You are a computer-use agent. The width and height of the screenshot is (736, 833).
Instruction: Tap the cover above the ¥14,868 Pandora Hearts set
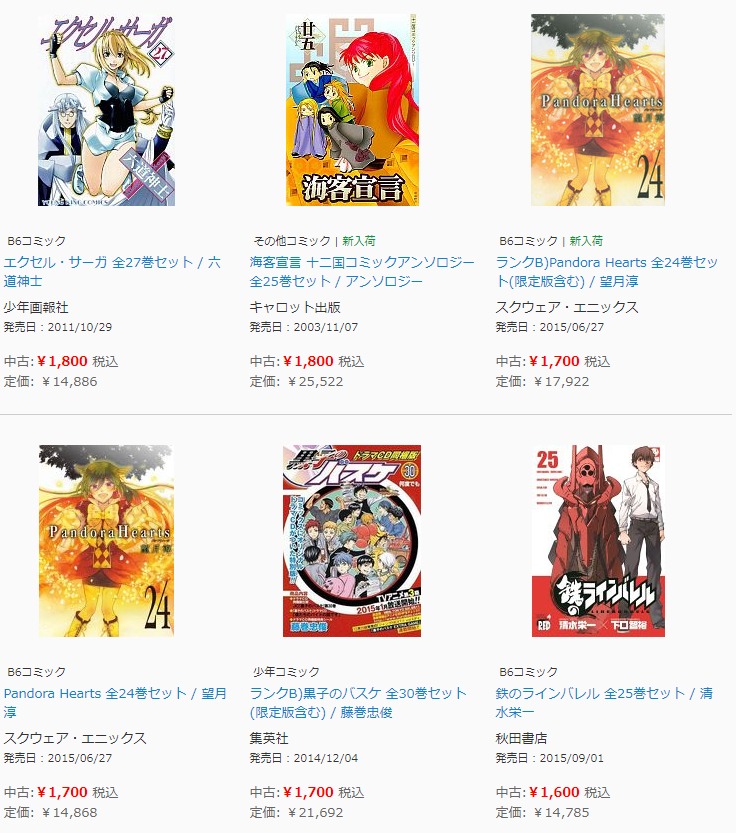[107, 541]
